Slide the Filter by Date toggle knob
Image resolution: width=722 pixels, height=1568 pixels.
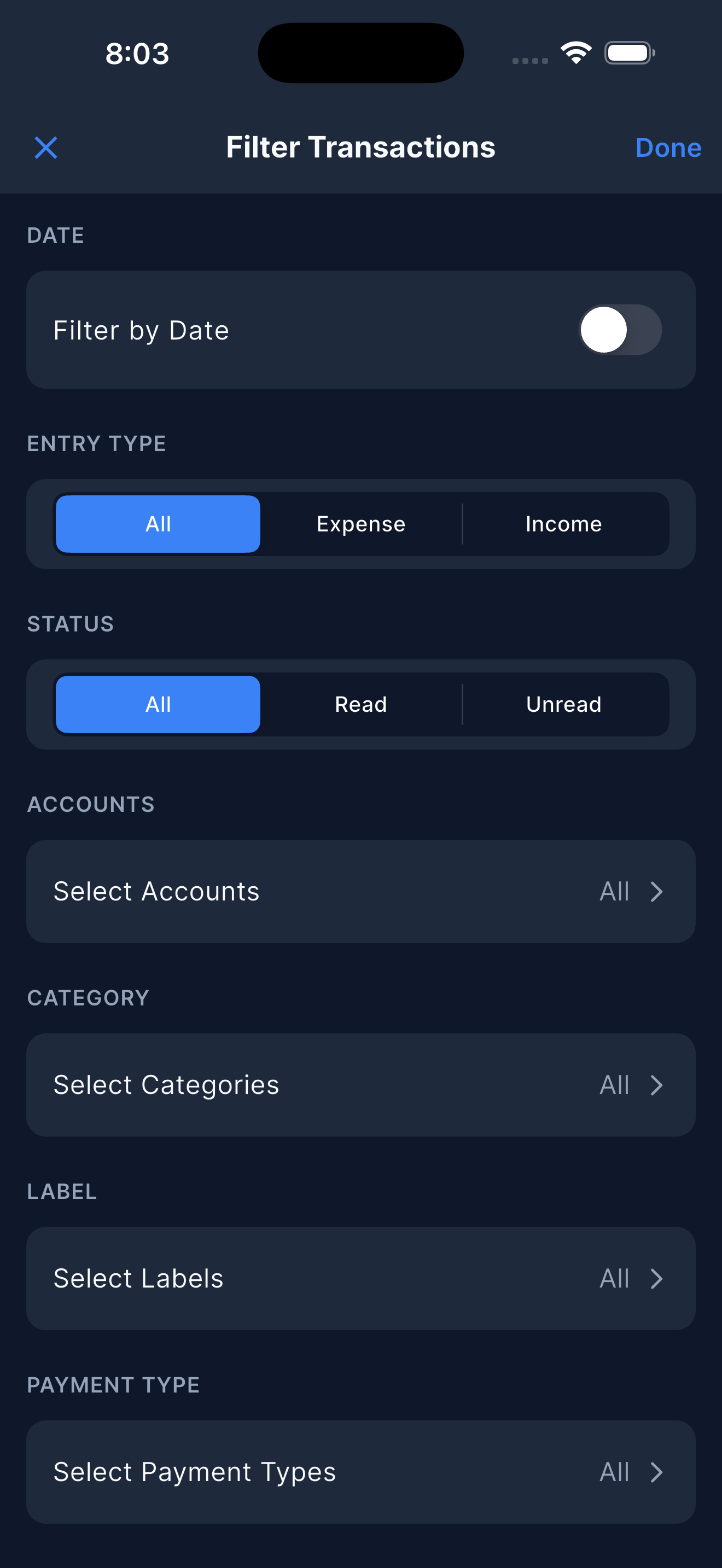(x=605, y=329)
